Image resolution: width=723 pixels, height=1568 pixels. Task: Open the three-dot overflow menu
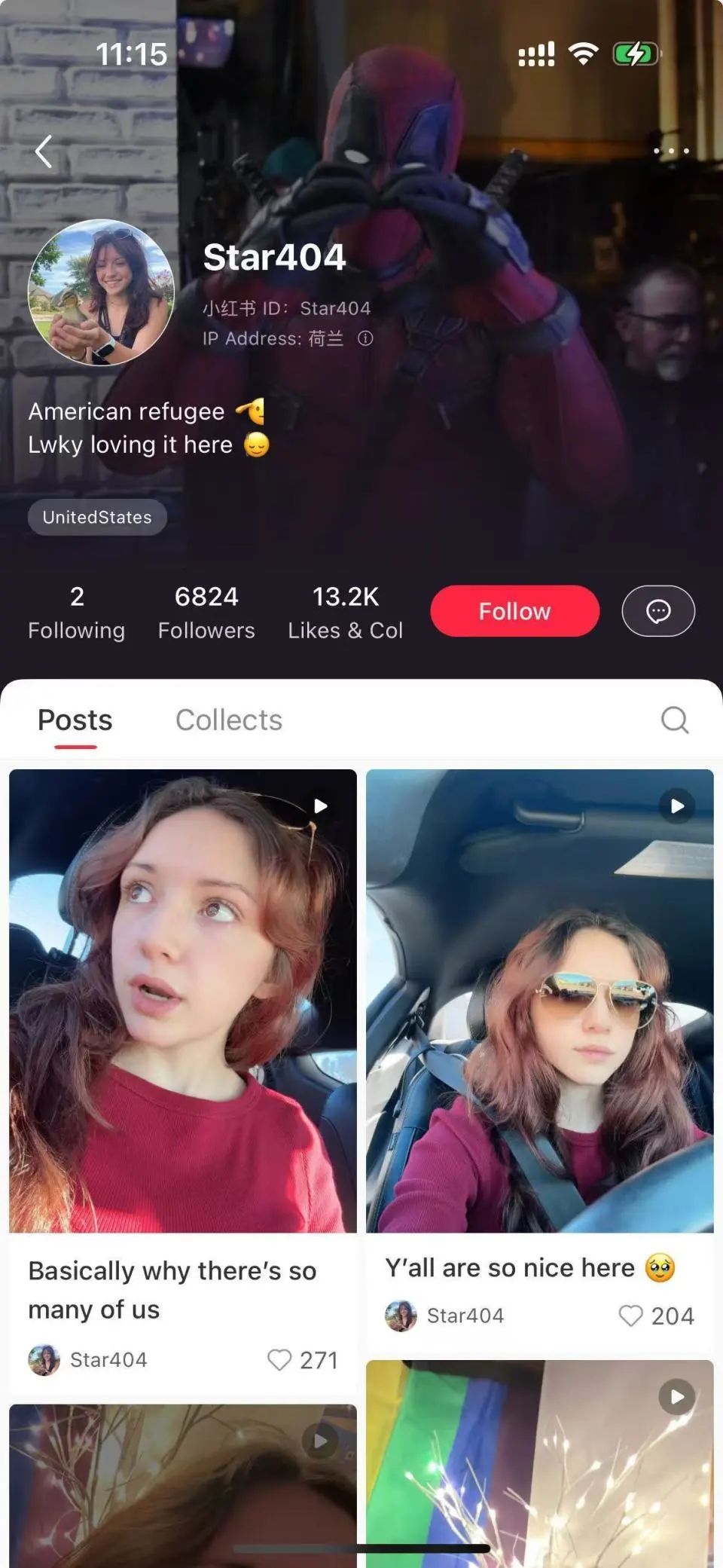pos(670,151)
